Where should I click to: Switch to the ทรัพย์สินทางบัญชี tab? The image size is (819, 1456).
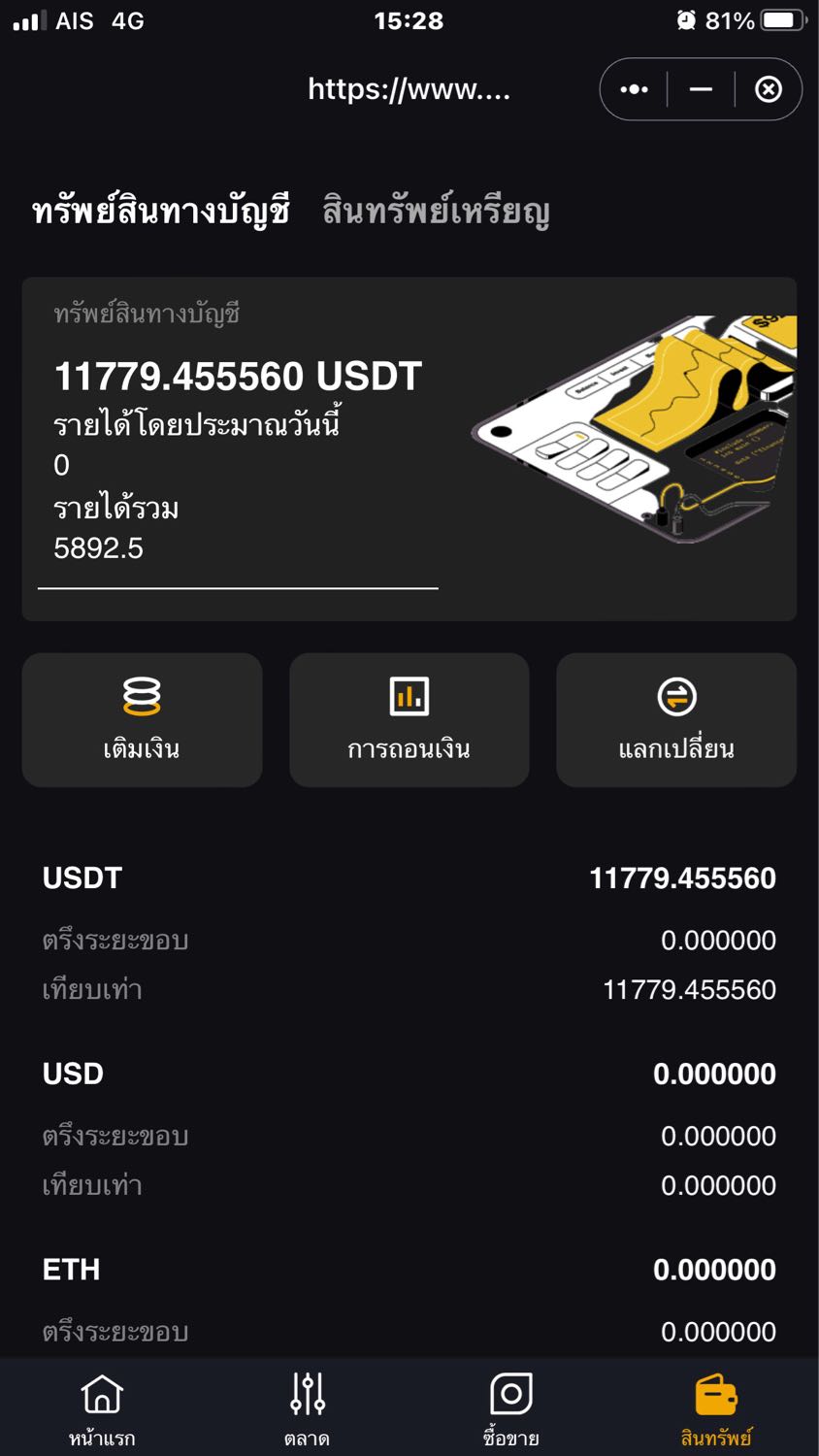(x=161, y=211)
